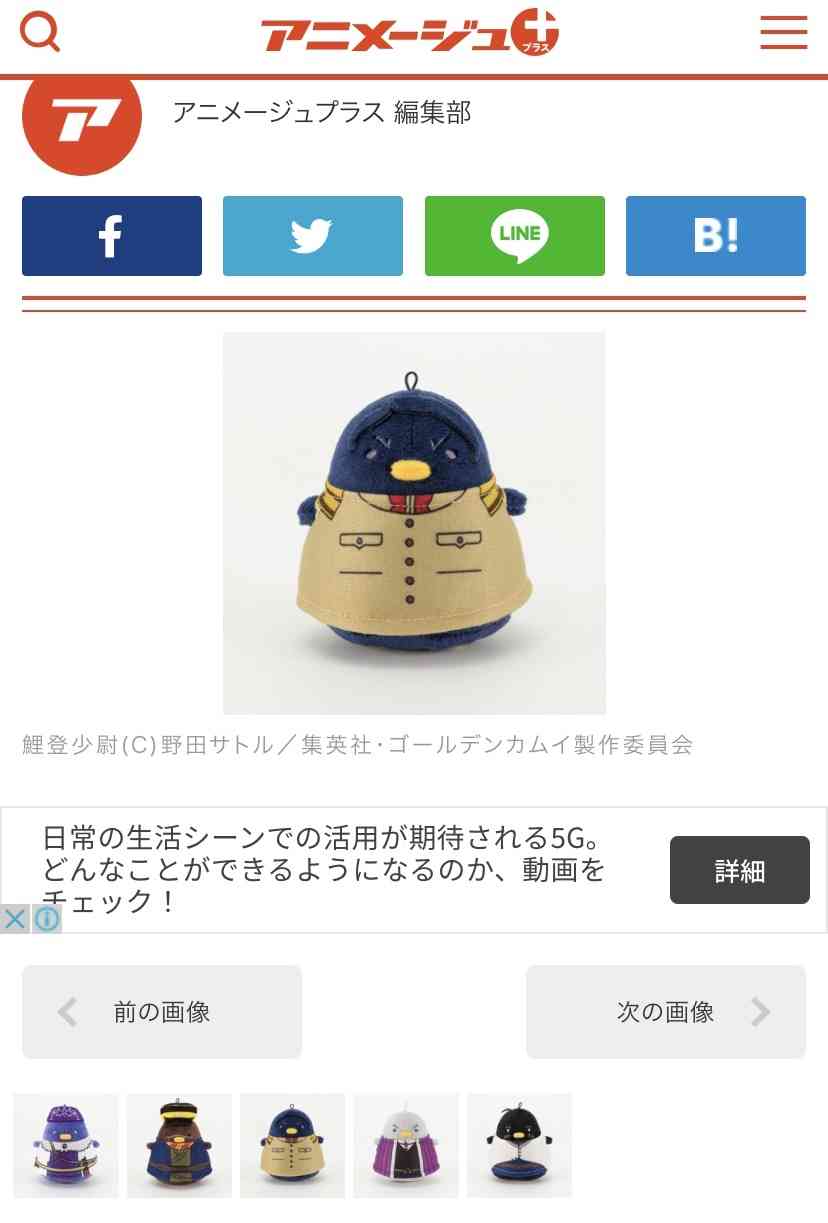Share this article on Twitter
Viewport: 828px width, 1223px height.
point(313,236)
